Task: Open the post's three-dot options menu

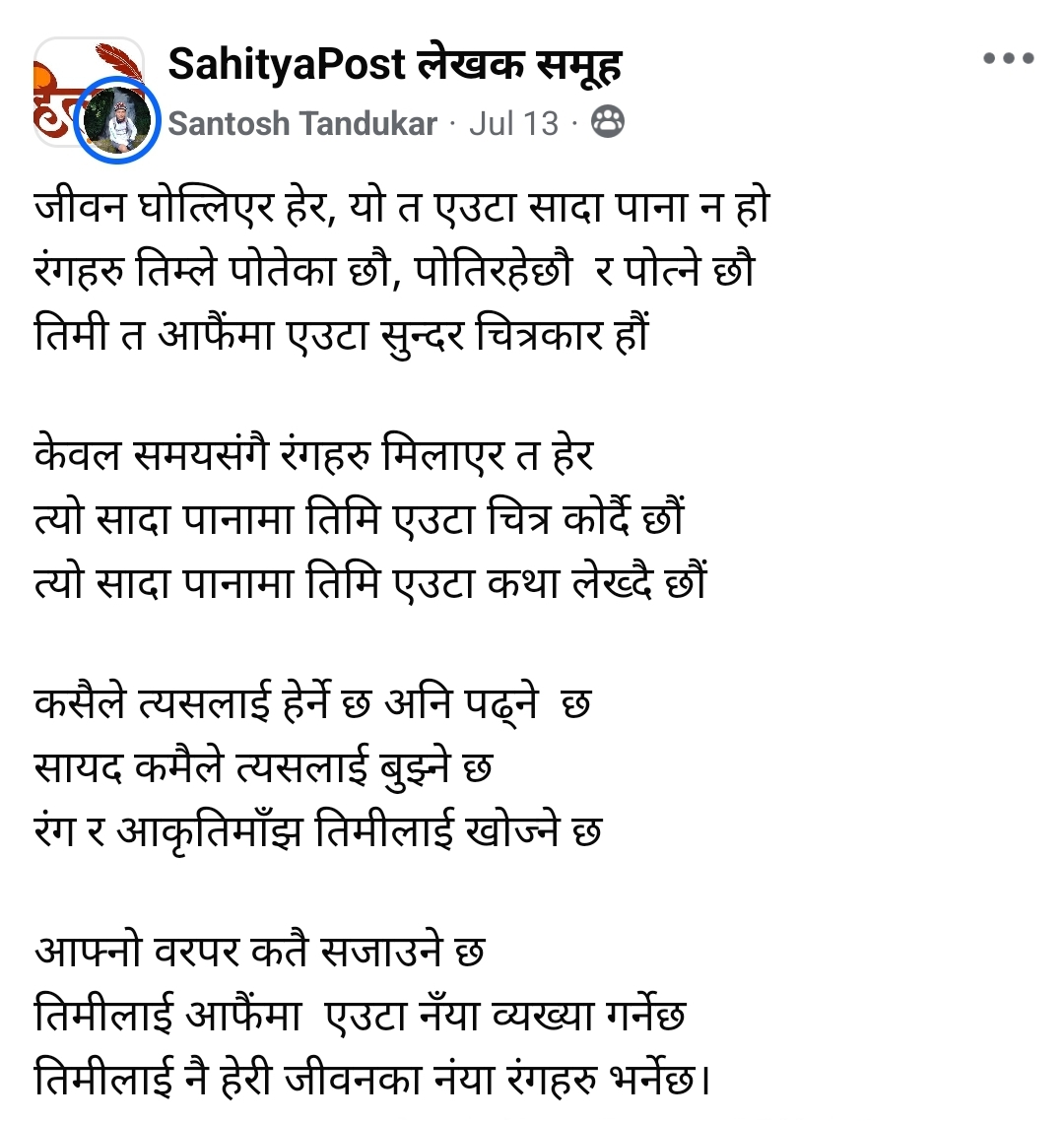Action: tap(1008, 59)
